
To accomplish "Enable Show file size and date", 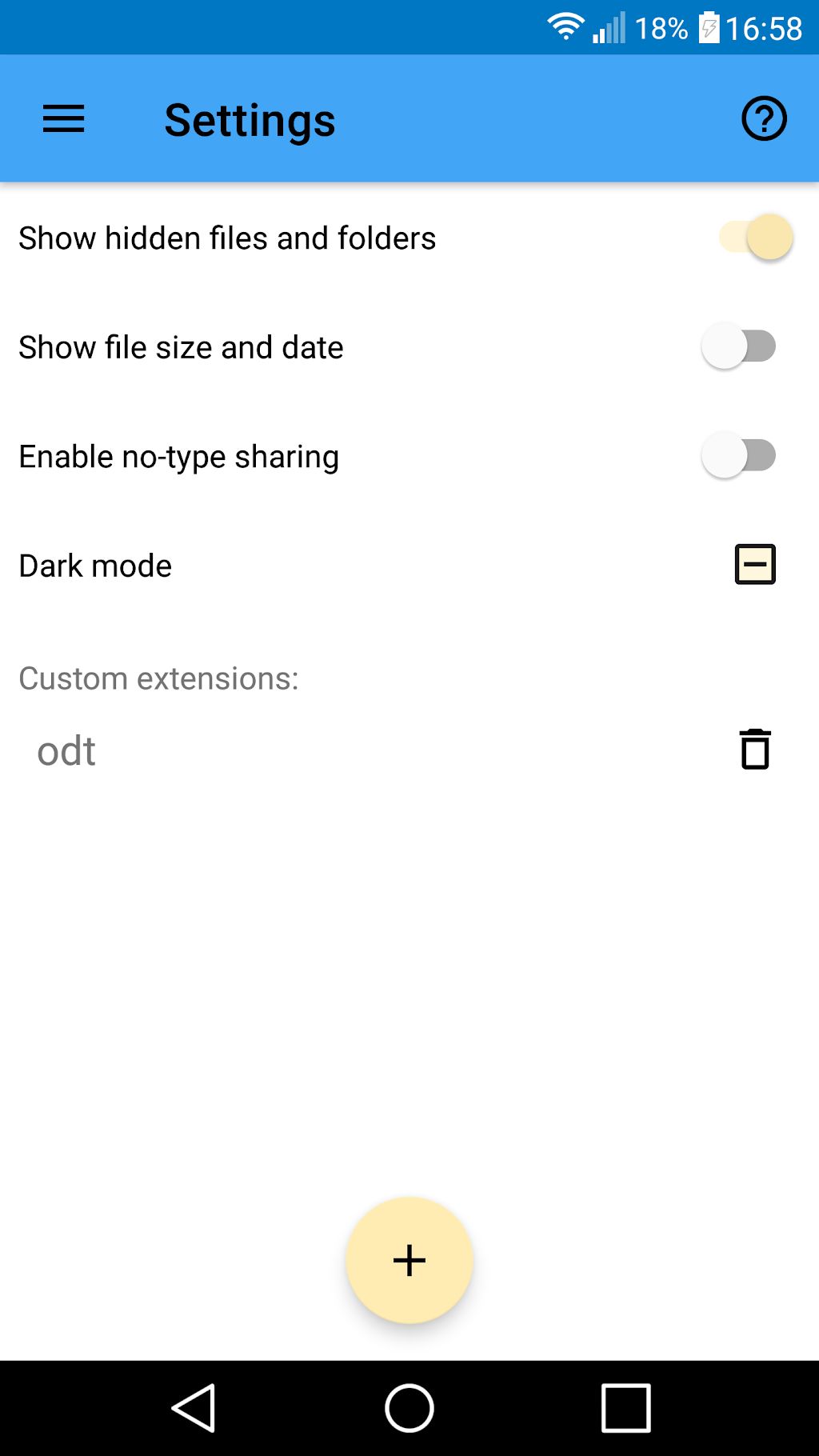I will point(739,346).
